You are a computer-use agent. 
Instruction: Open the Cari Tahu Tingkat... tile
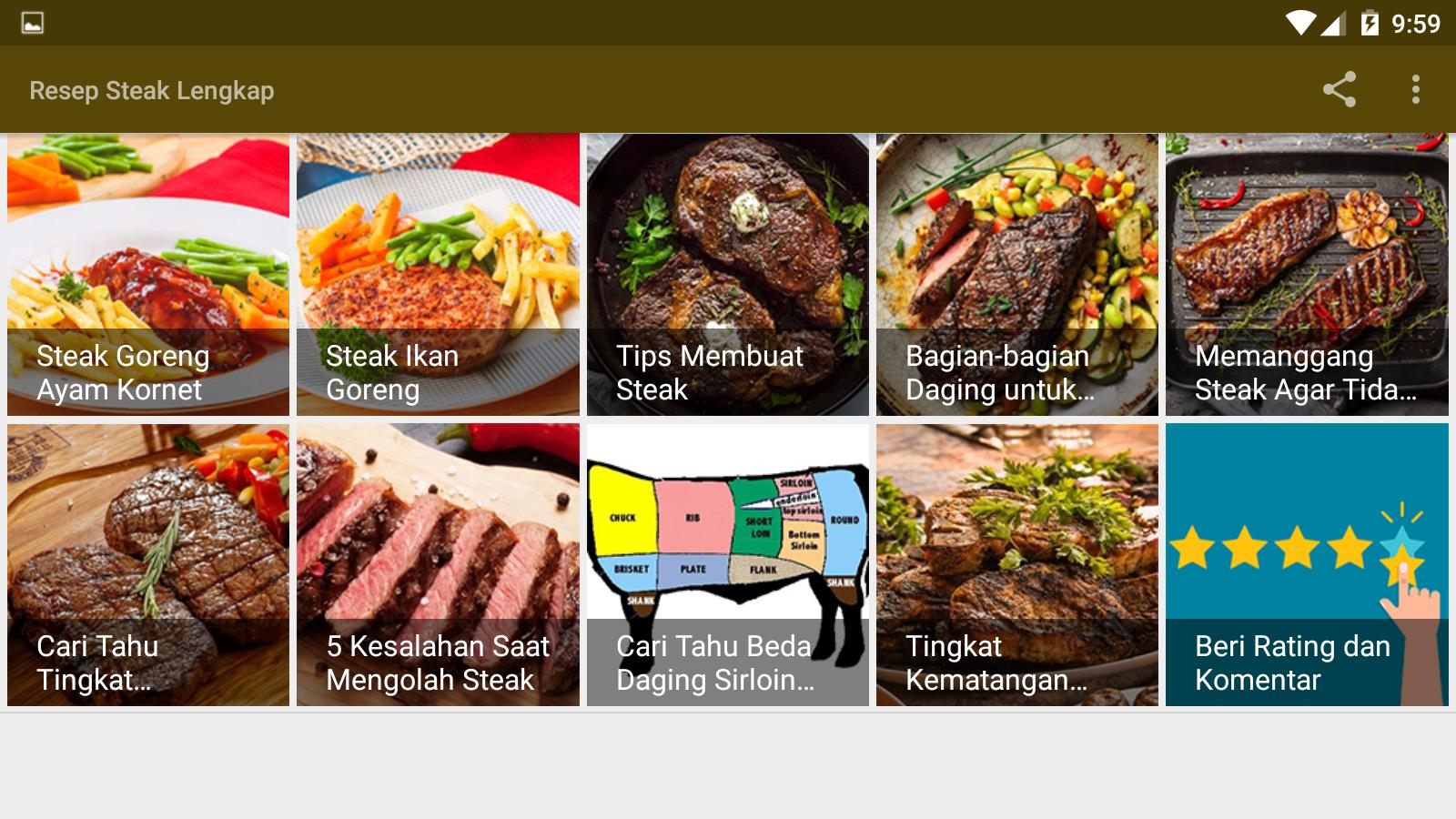148,564
